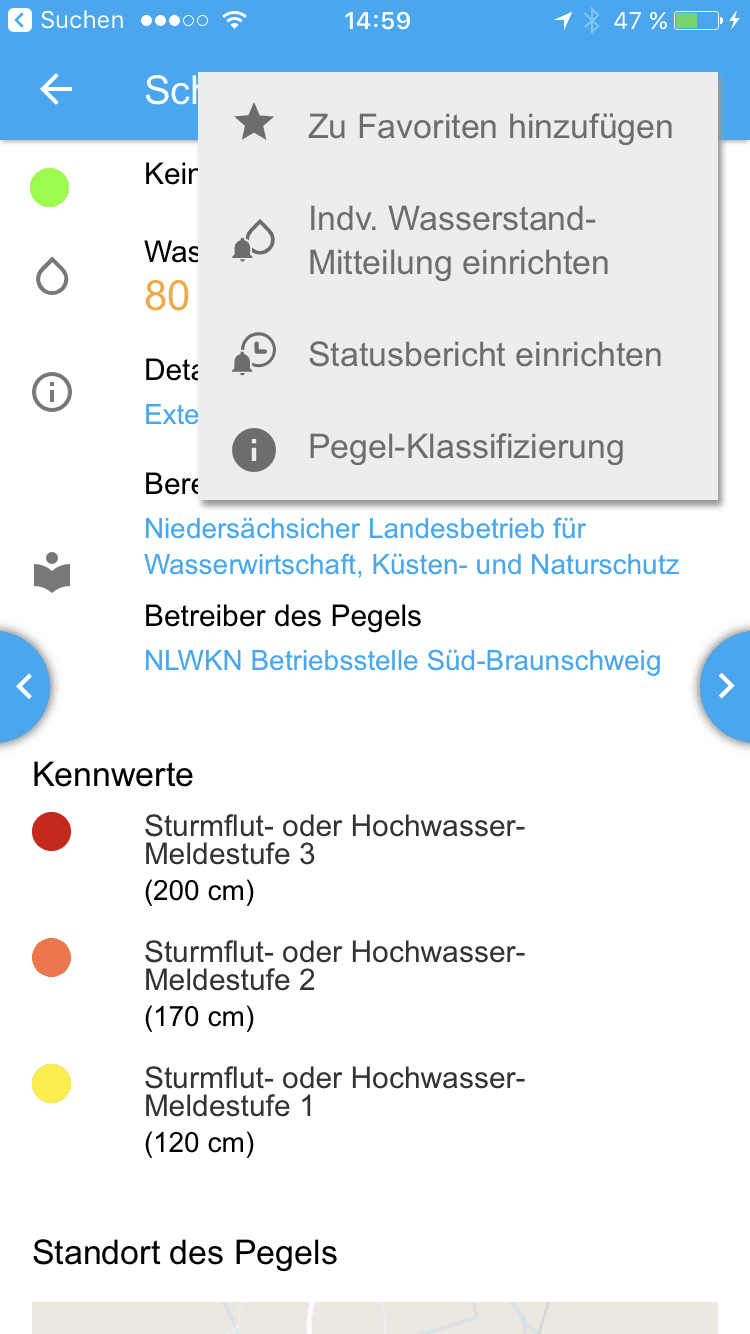Go back with the arrow

point(56,90)
